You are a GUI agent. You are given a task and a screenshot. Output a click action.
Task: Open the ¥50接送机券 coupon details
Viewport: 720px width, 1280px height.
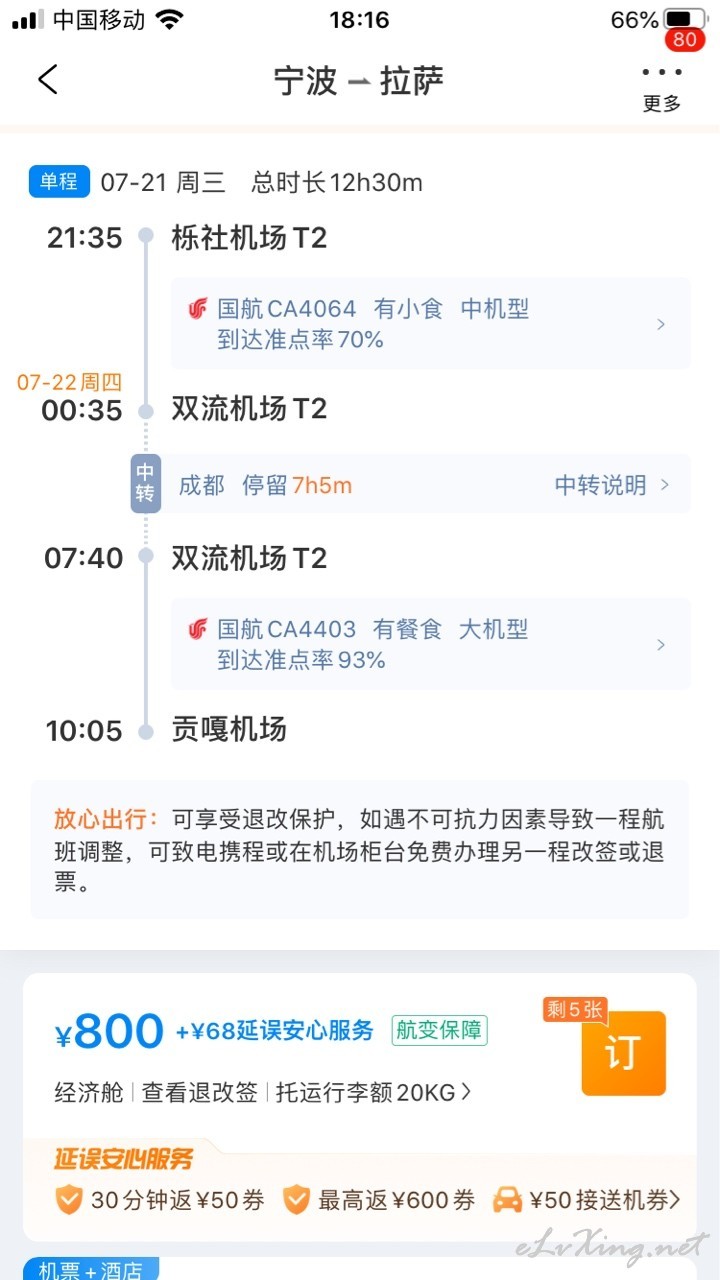pos(587,1200)
